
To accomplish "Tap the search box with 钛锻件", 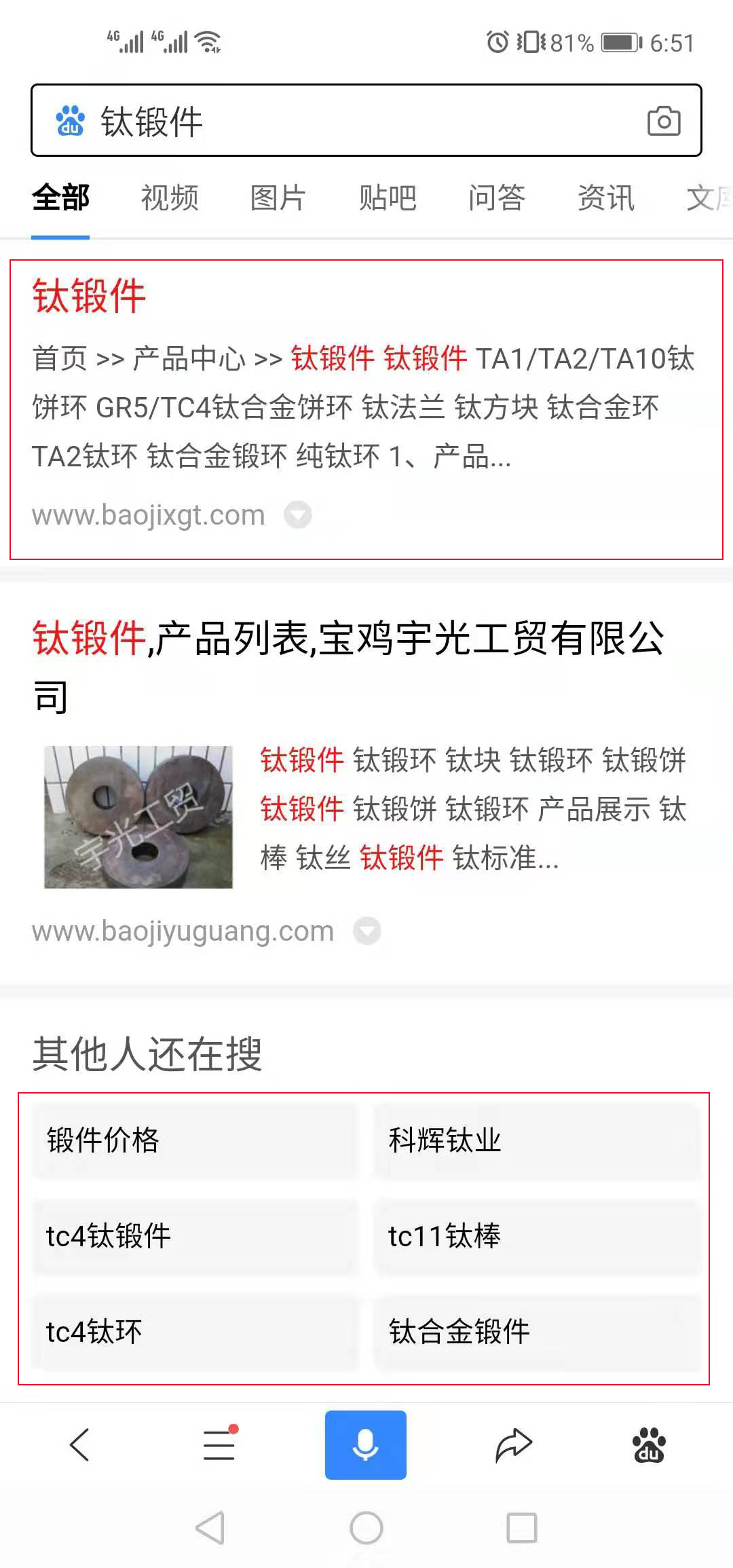I will click(339, 121).
